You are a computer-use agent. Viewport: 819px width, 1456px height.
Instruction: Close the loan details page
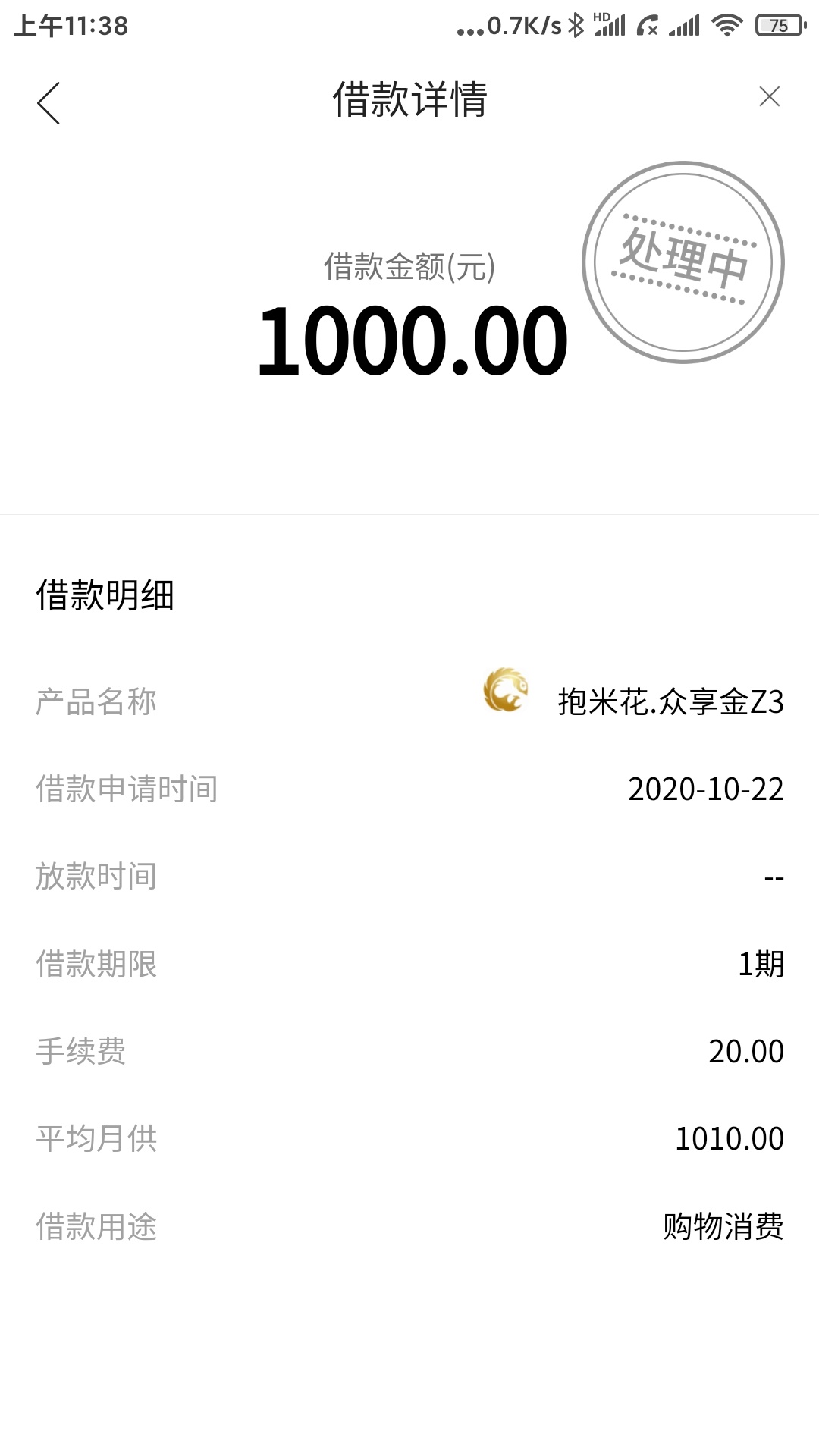[769, 96]
